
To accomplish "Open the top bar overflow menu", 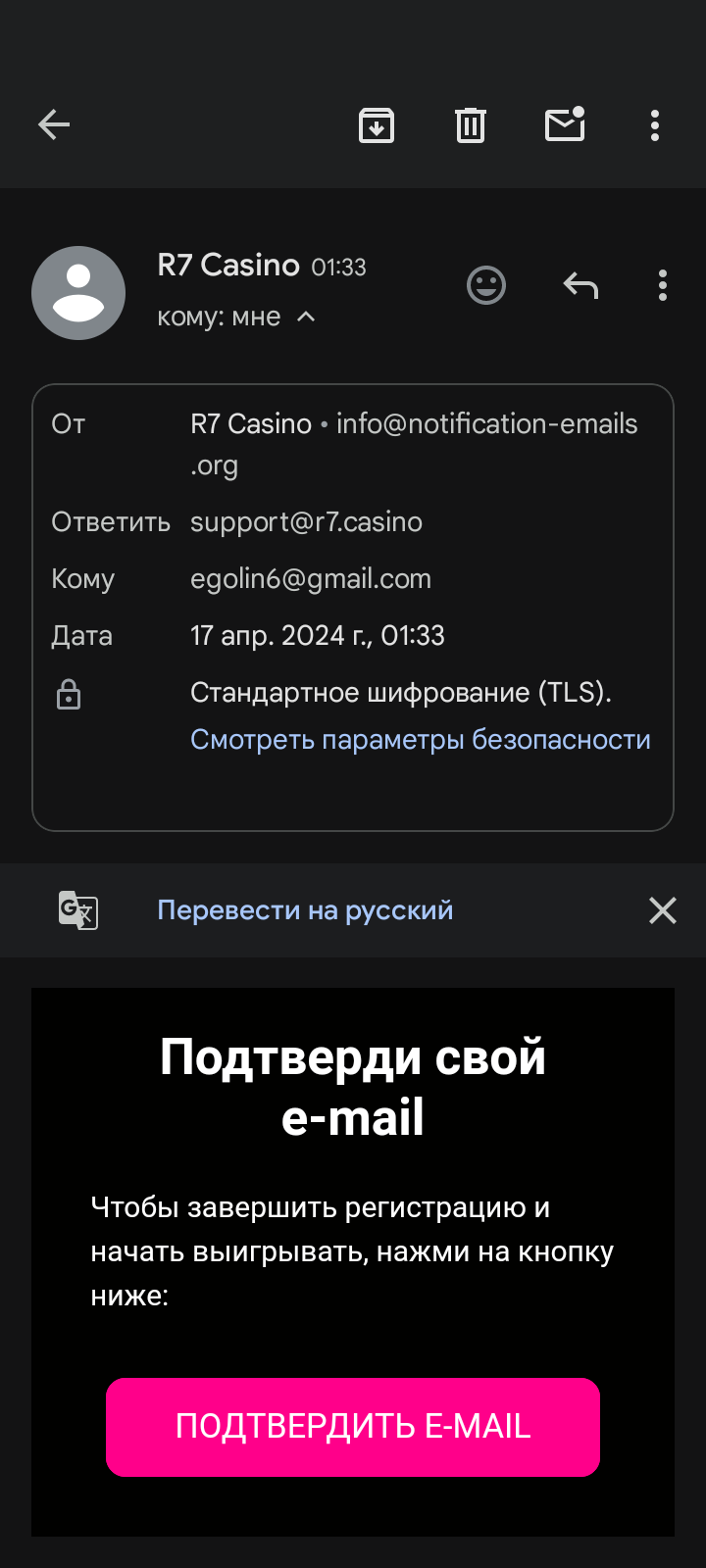I will point(655,125).
